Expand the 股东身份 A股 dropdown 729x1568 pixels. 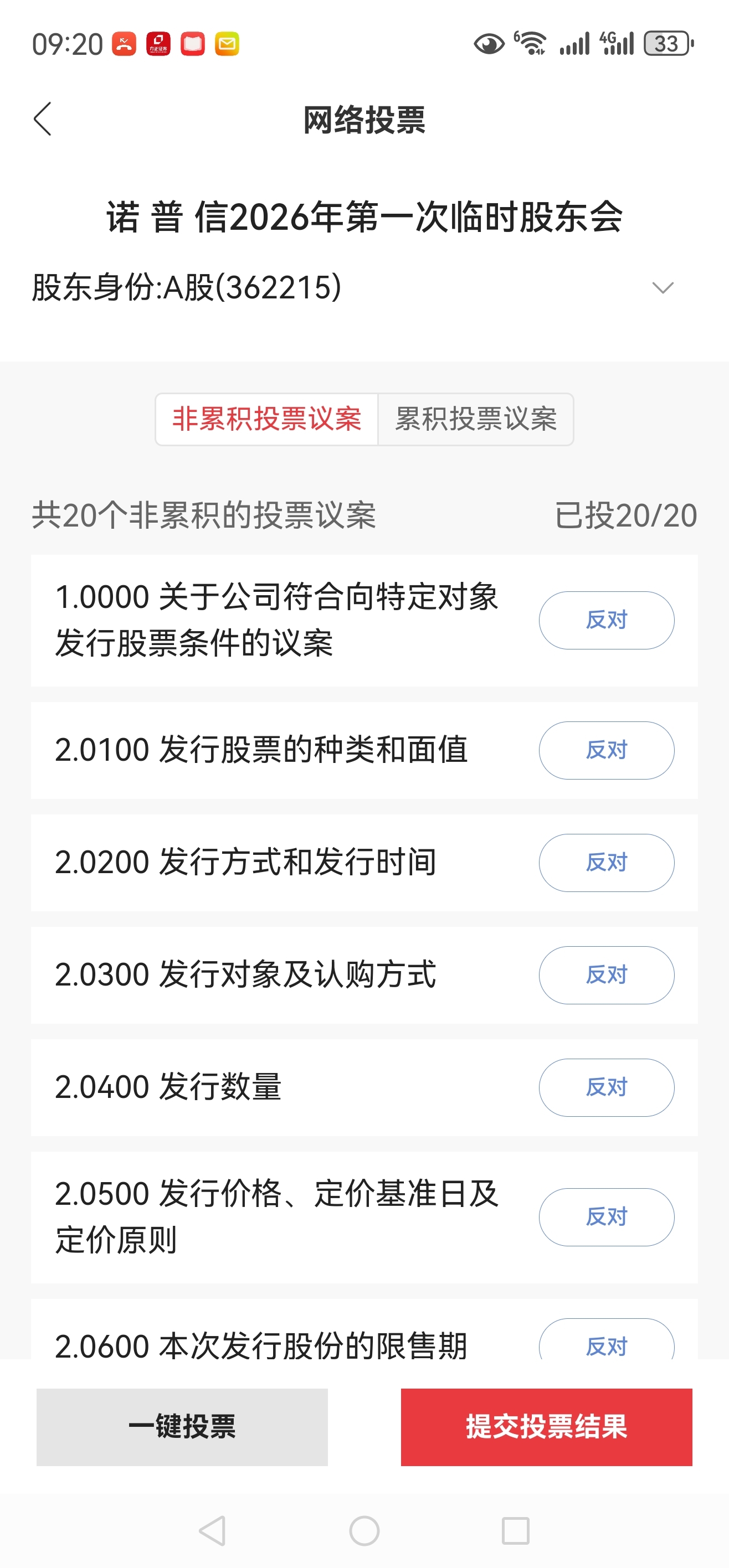pyautogui.click(x=662, y=287)
